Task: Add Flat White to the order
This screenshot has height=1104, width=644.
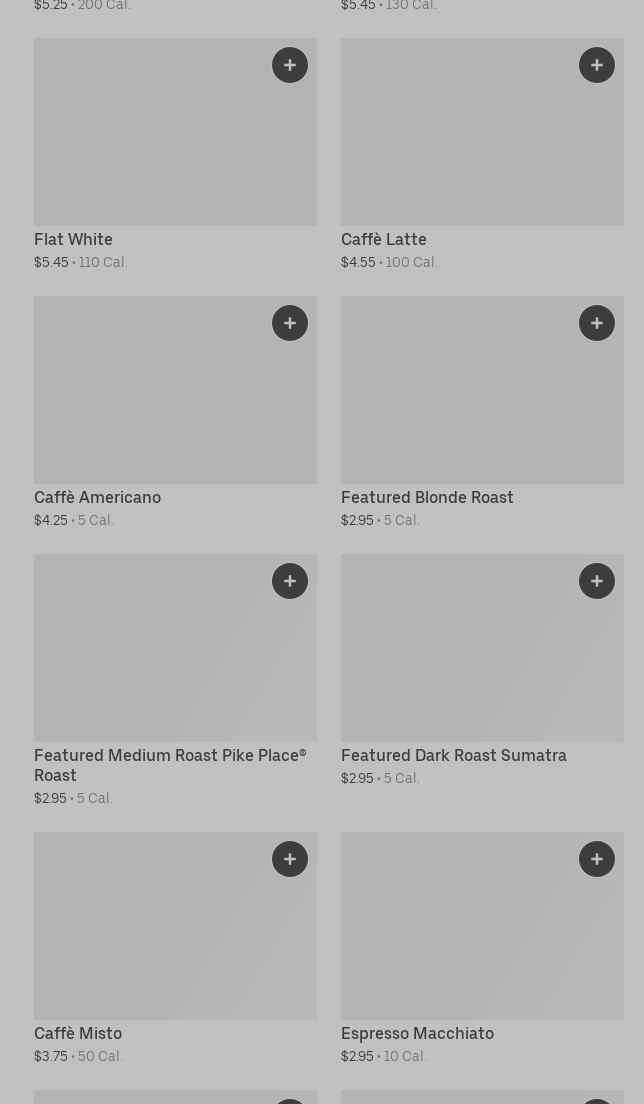Action: point(290,65)
